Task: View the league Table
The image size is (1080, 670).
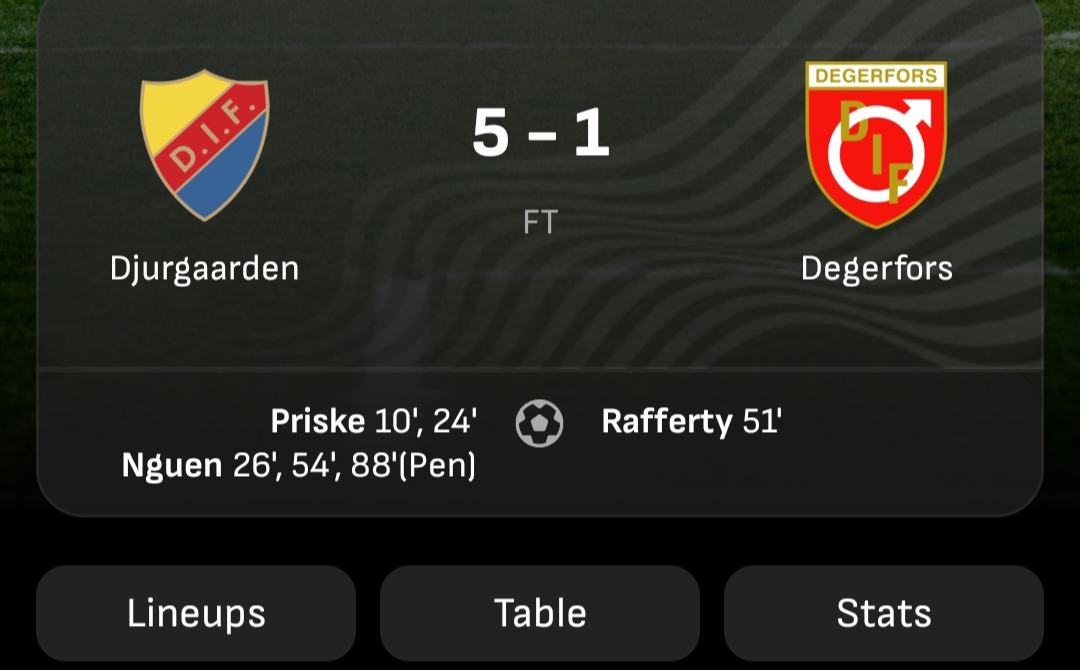Action: [x=540, y=613]
